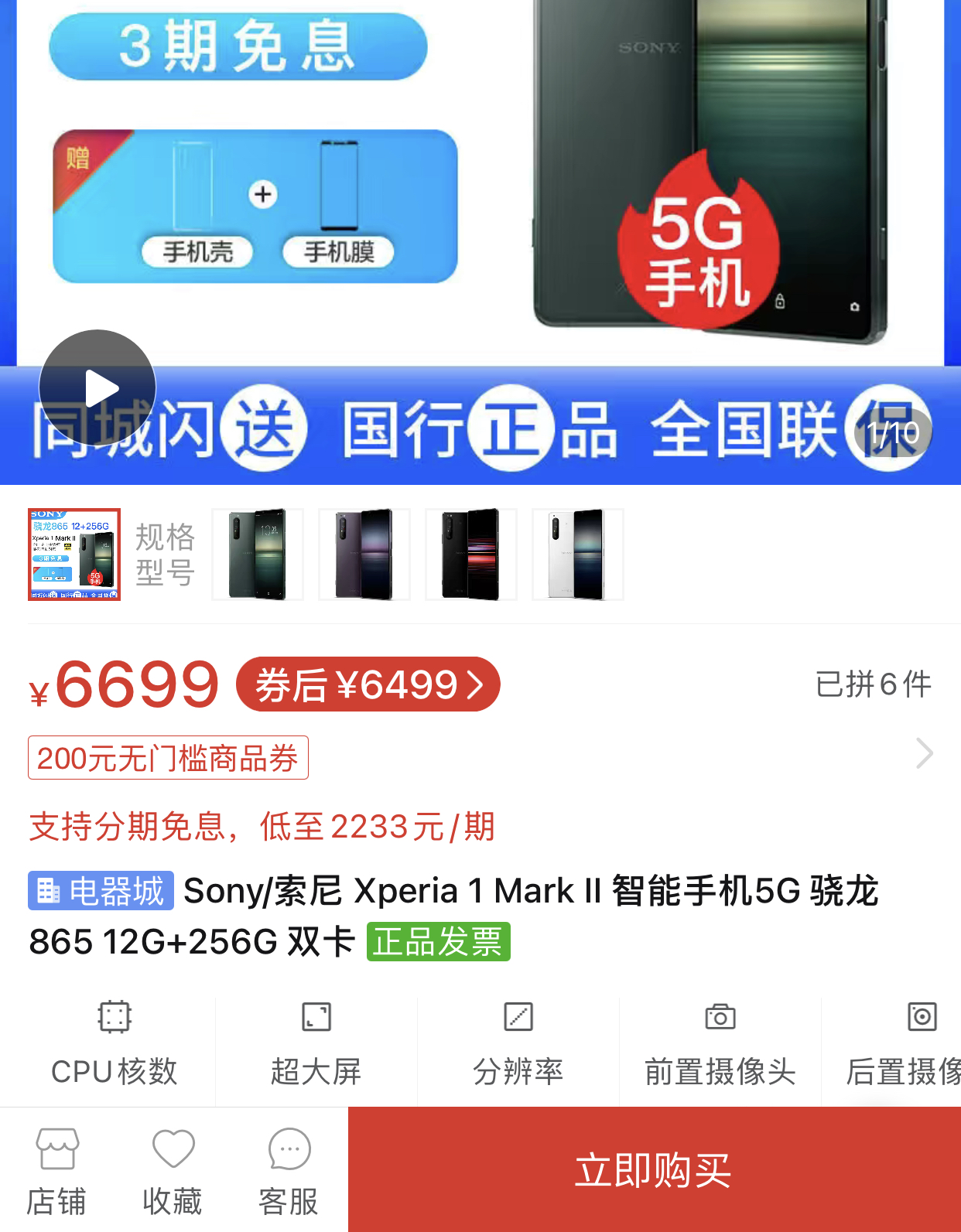The height and width of the screenshot is (1232, 961).
Task: Open the 电器城 category tag
Action: coord(101,891)
